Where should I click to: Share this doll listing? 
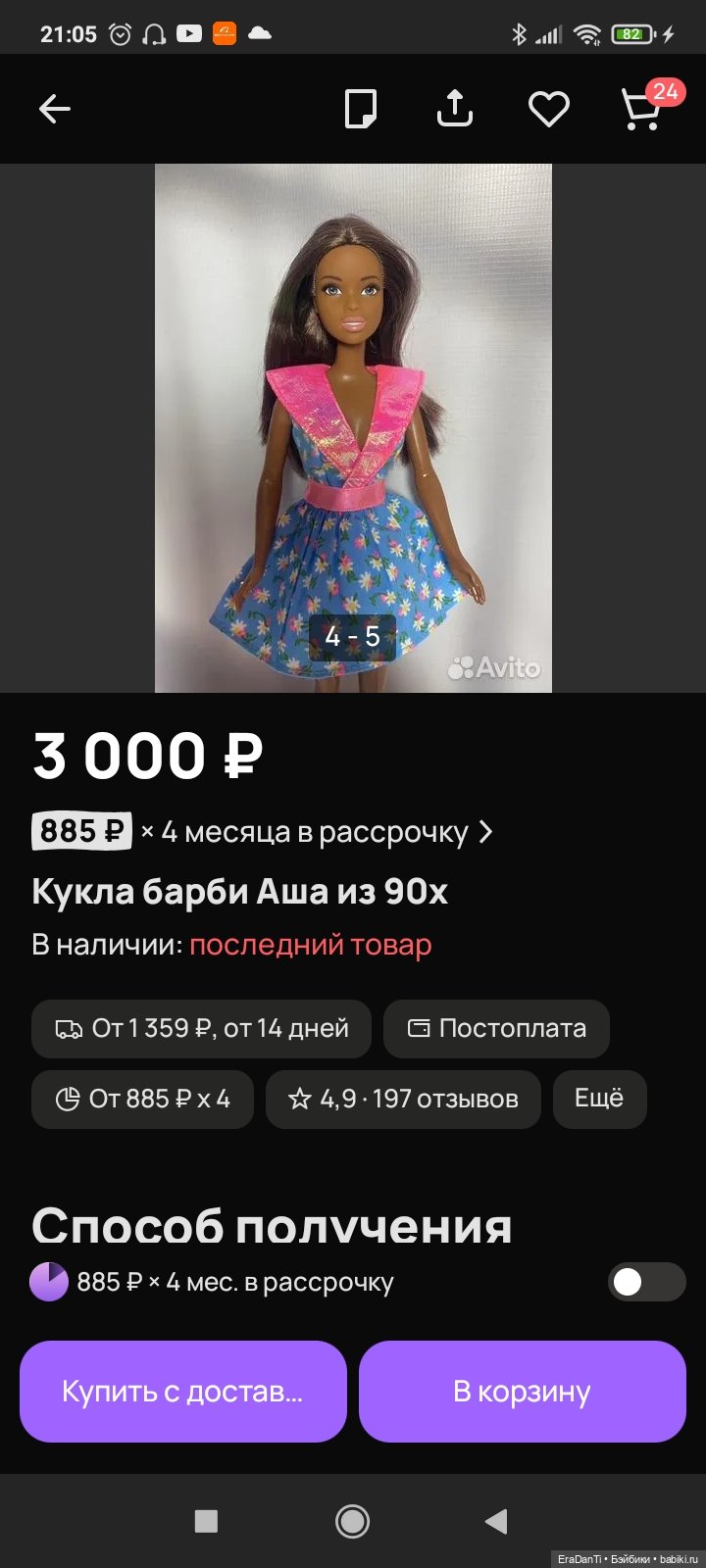(x=454, y=109)
